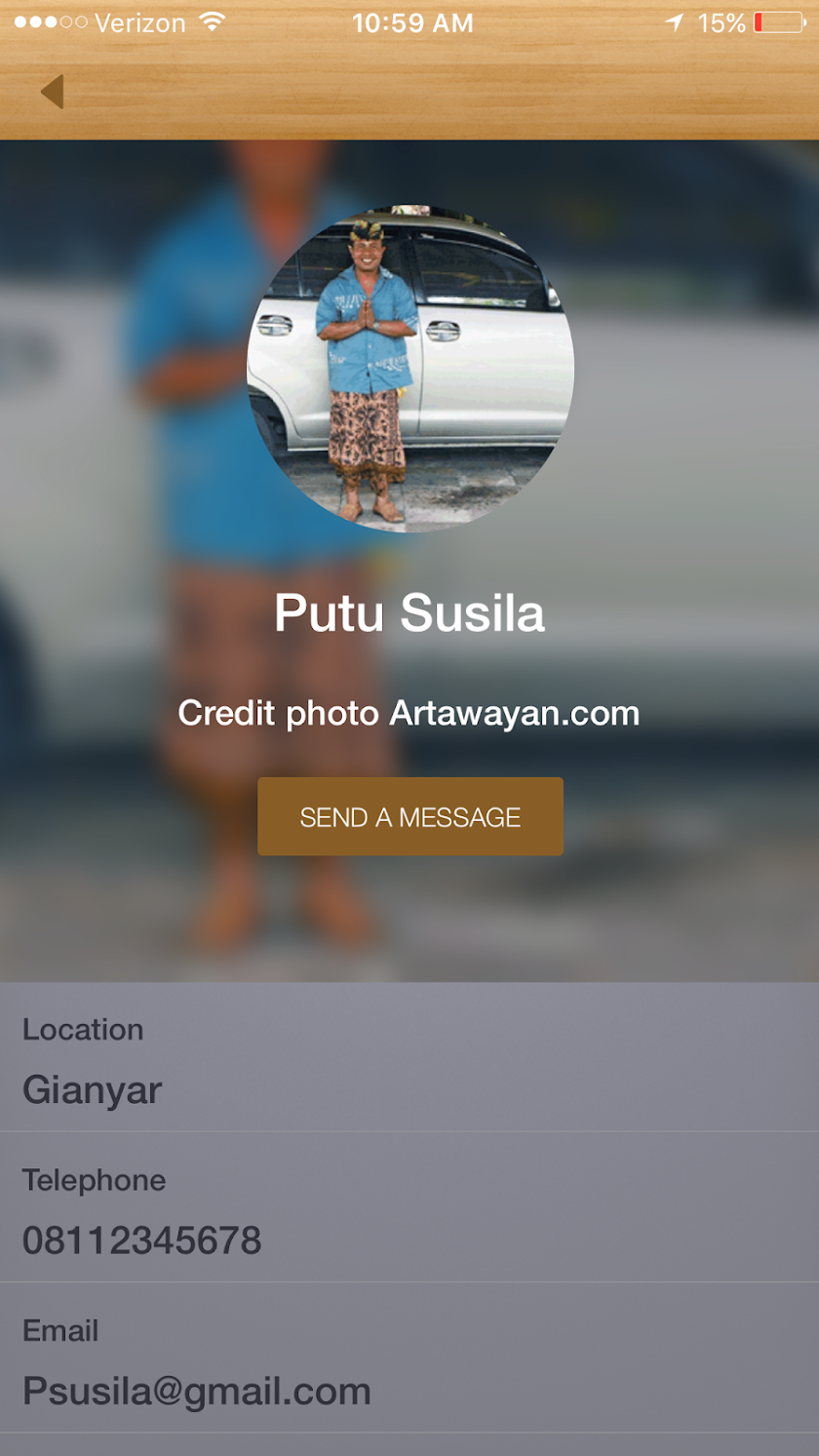This screenshot has width=819, height=1456.
Task: Email Psusila@gmail.com
Action: [x=196, y=1391]
